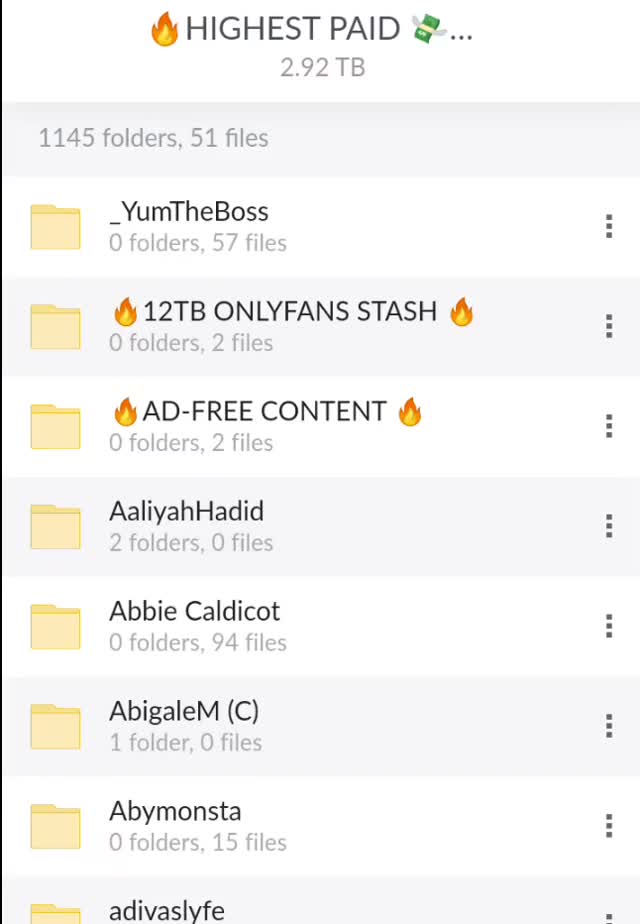The image size is (640, 924).
Task: Open the AaliyahHadid folder
Action: (187, 526)
